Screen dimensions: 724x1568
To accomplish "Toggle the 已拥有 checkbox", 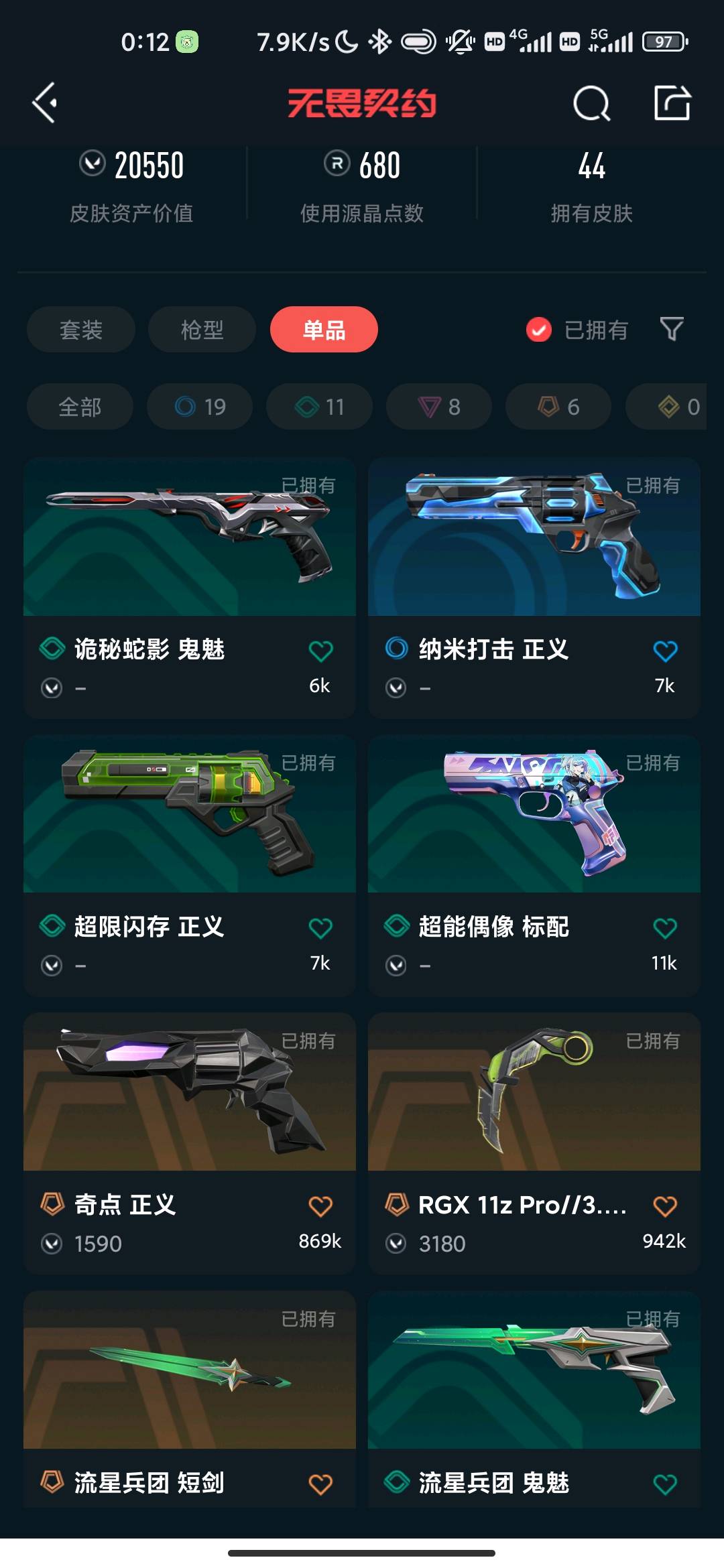I will click(539, 330).
